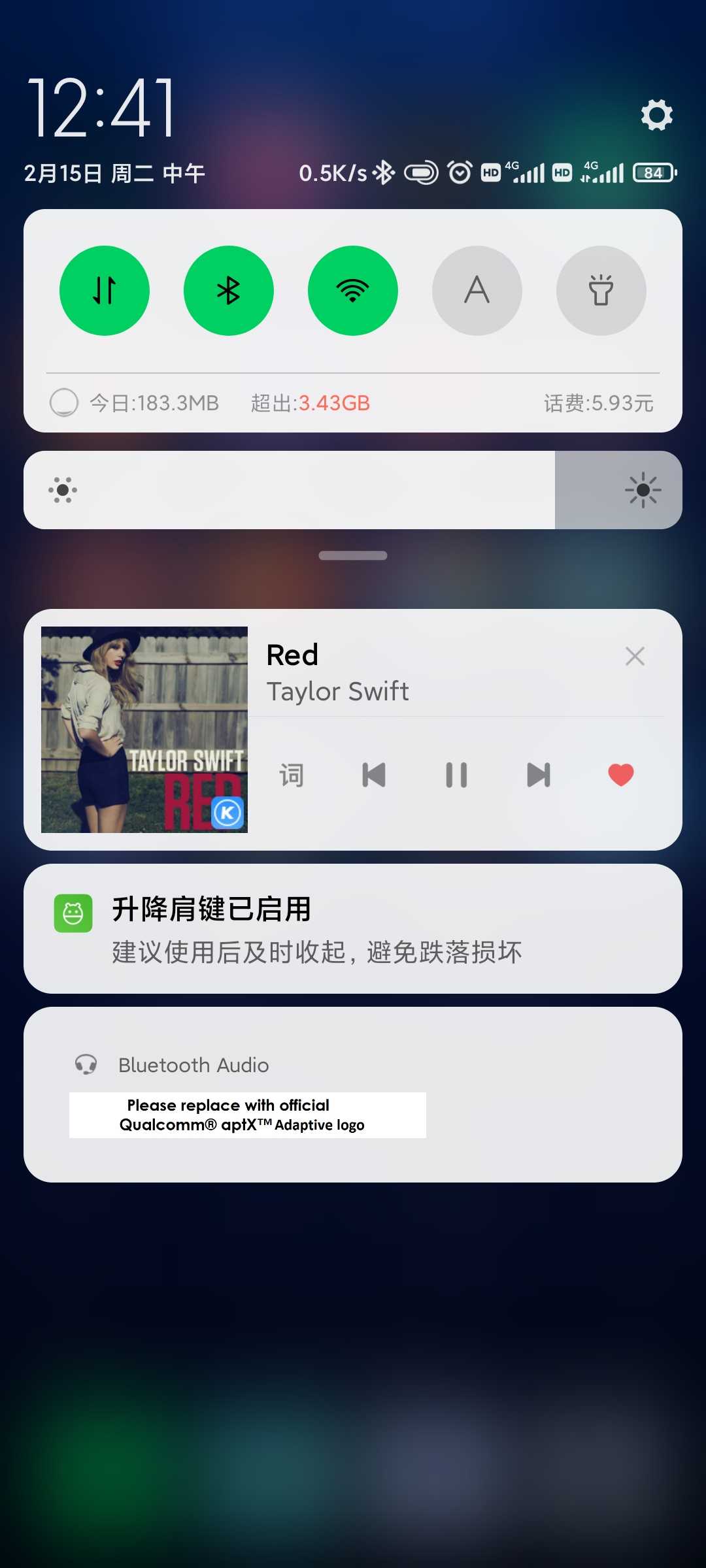This screenshot has width=706, height=1568.
Task: Unlike Red with the heart icon
Action: point(621,775)
